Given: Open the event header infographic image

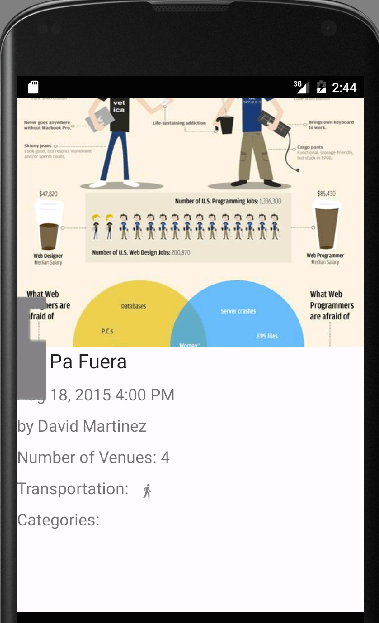Looking at the screenshot, I should pyautogui.click(x=190, y=222).
